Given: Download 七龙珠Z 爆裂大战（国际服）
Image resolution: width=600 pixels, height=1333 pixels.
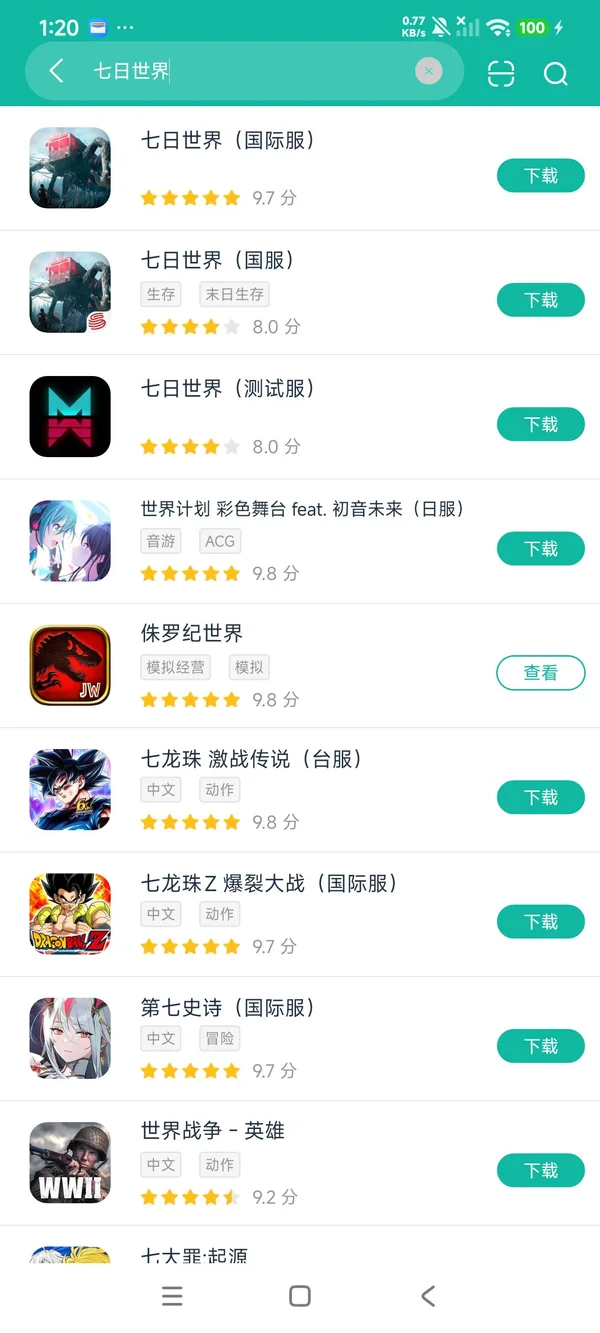Looking at the screenshot, I should click(541, 922).
